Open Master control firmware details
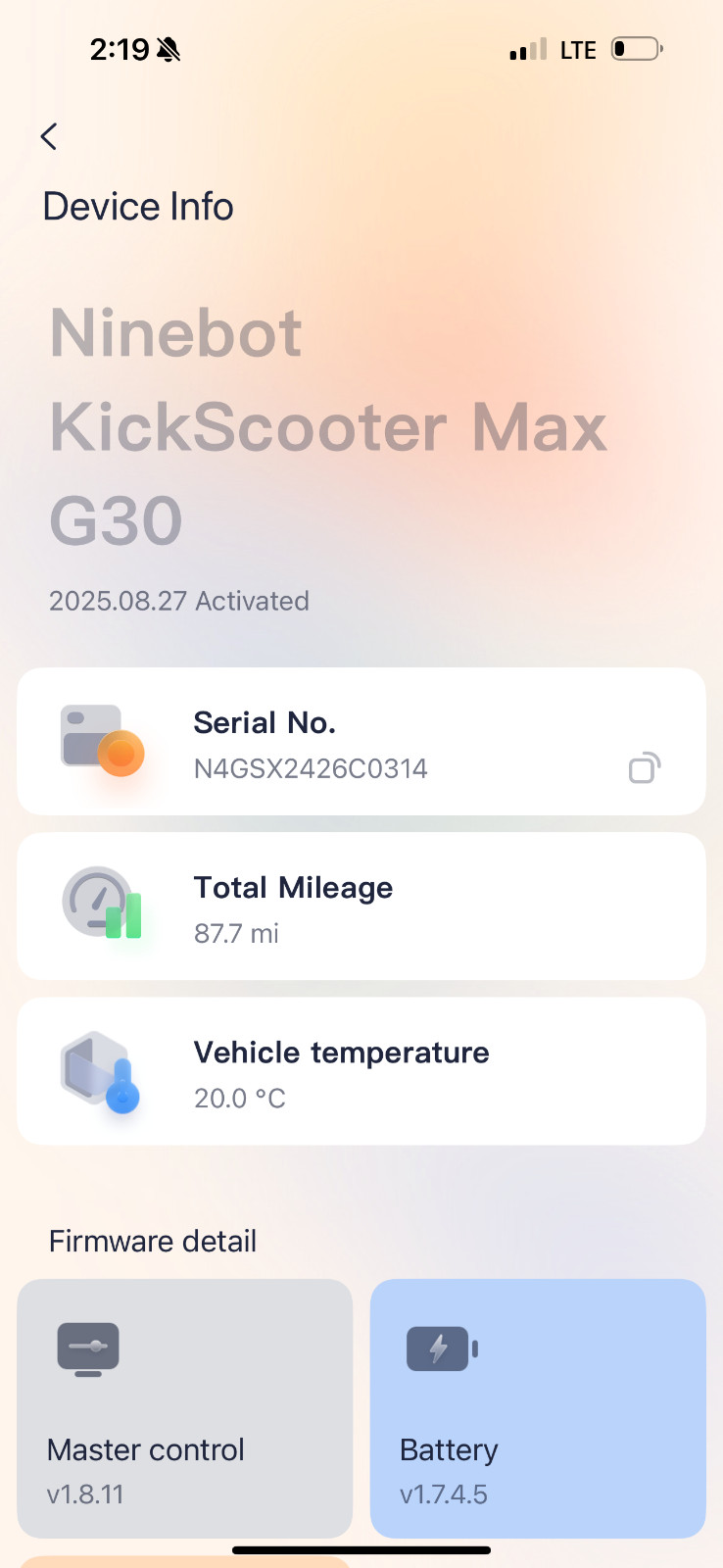 coord(185,1407)
